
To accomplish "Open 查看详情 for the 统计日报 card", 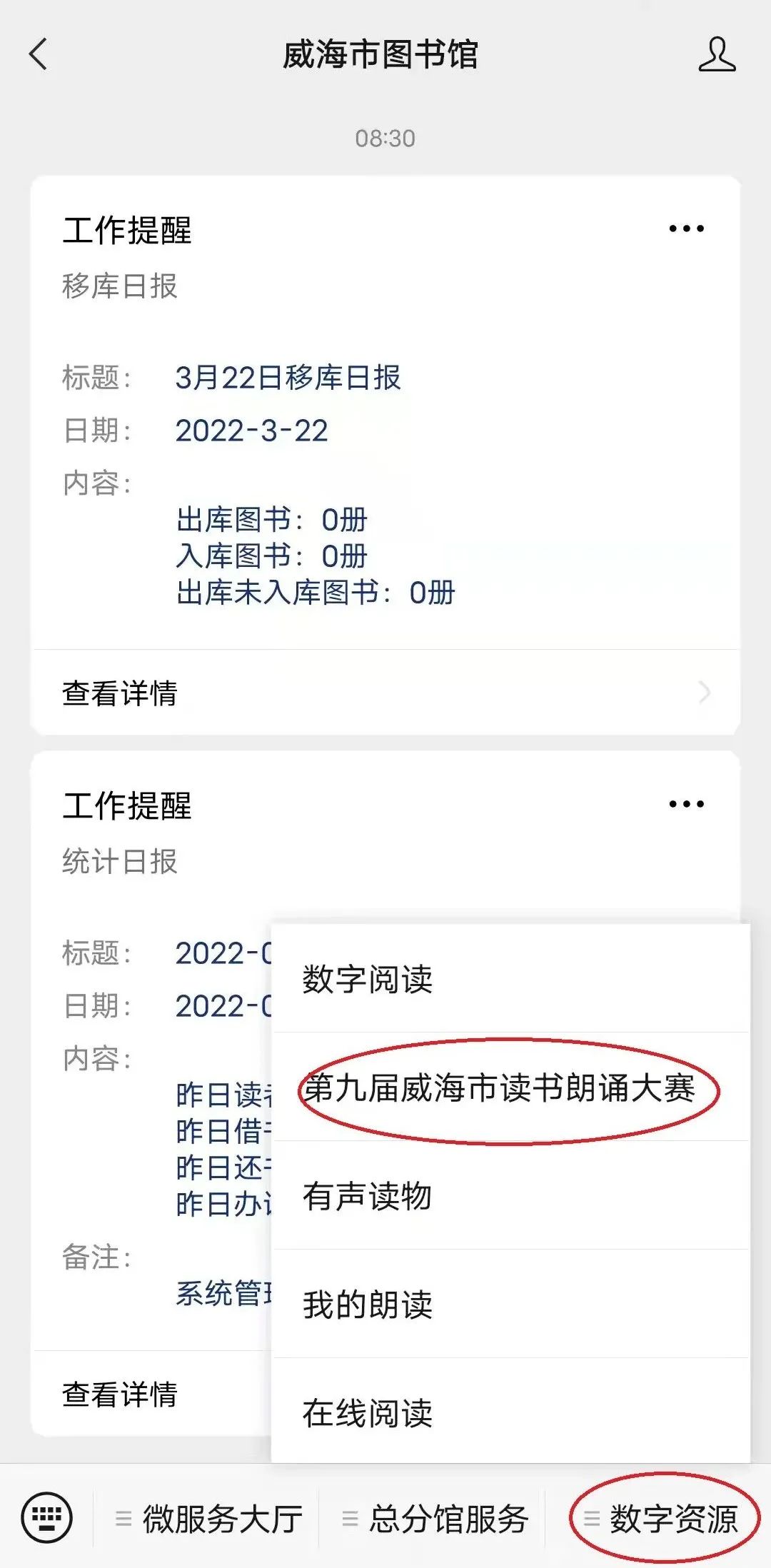I will pos(151,1394).
